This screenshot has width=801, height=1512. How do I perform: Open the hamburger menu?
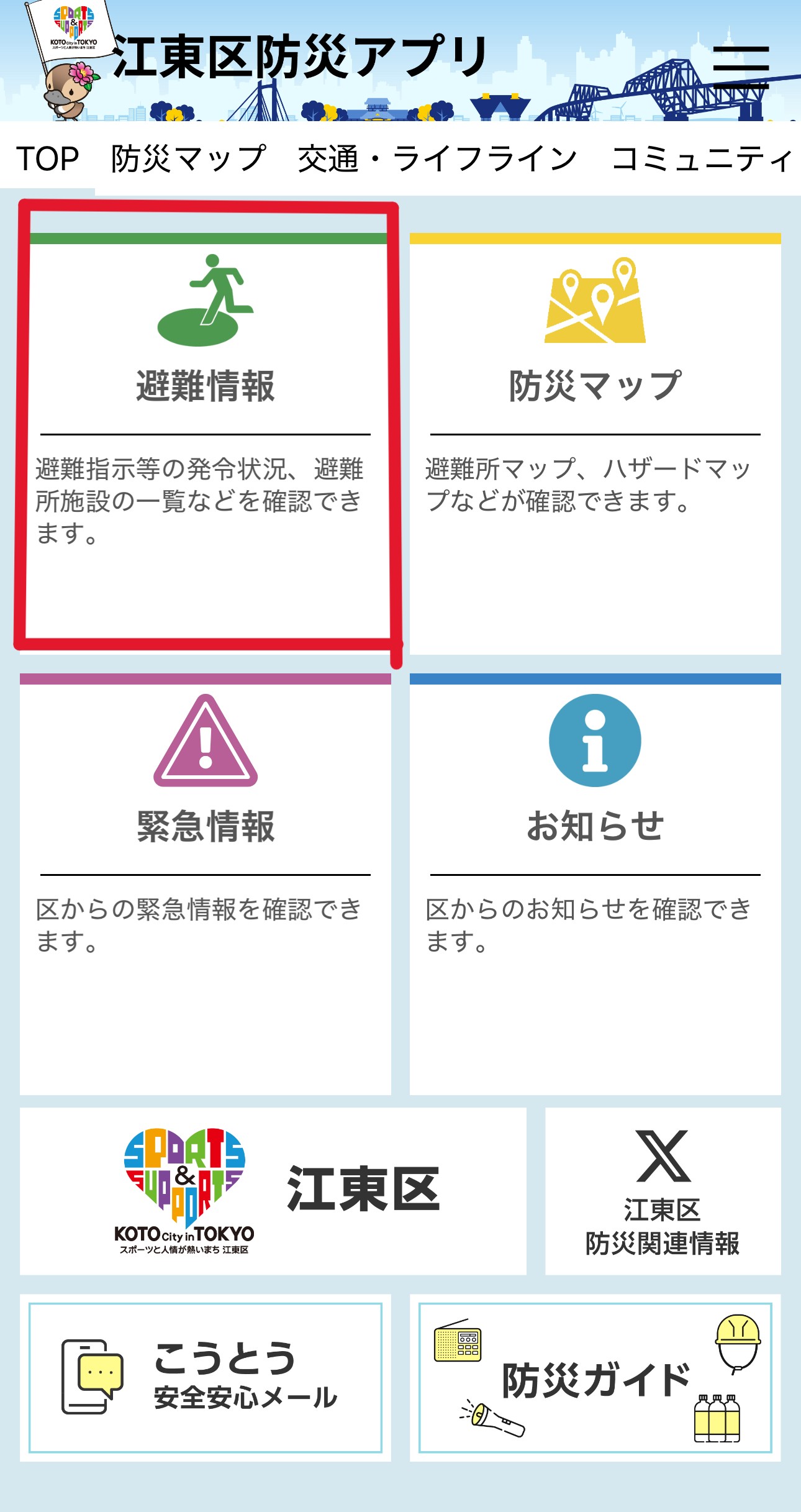741,67
